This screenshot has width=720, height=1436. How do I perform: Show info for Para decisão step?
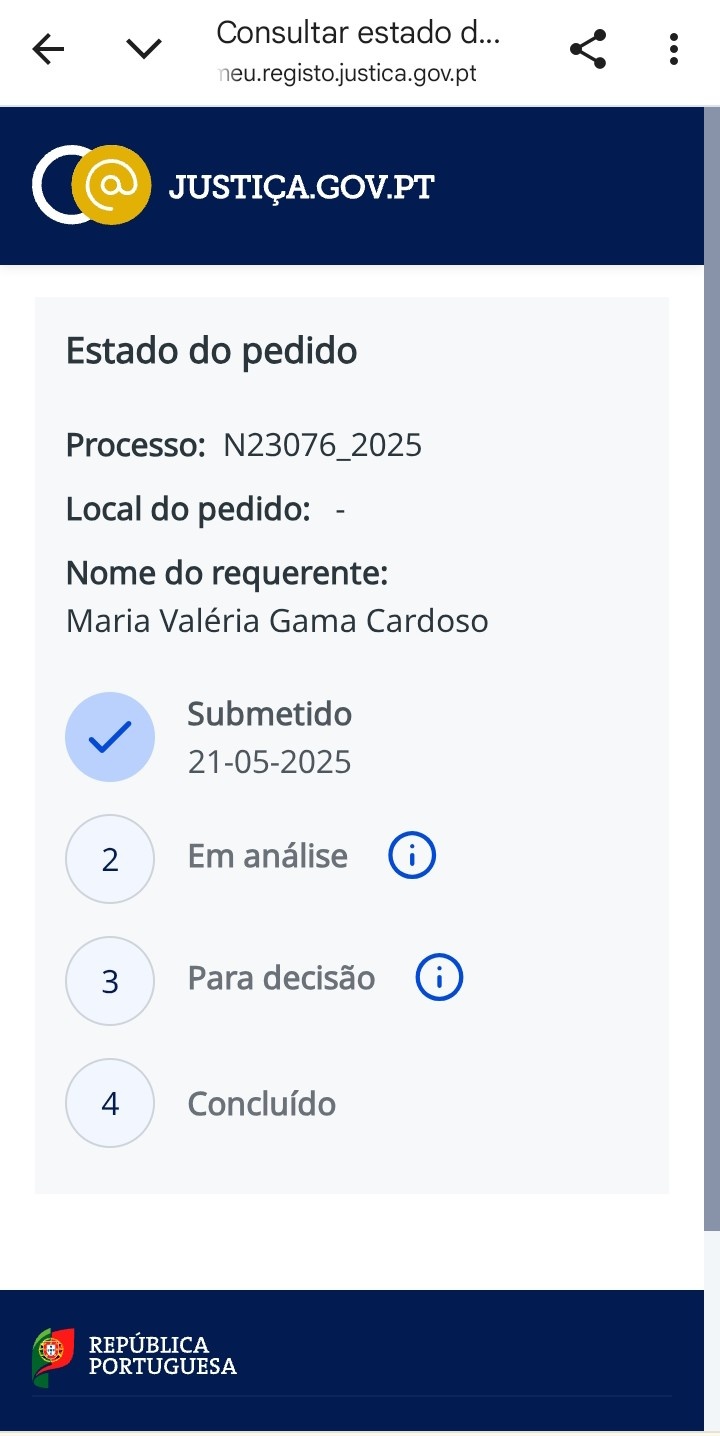pos(439,977)
